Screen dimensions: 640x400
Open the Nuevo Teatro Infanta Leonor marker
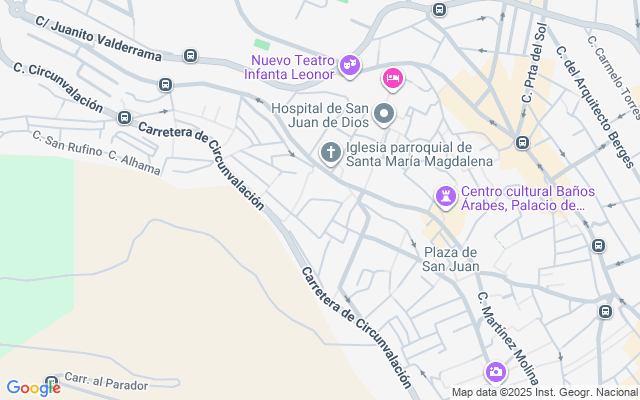pos(350,66)
